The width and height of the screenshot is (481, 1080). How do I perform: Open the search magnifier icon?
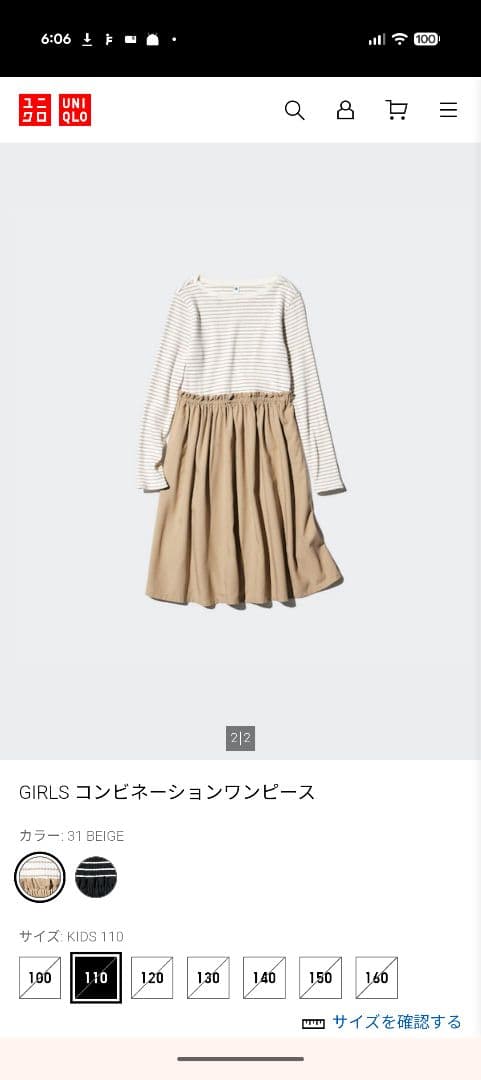click(294, 110)
